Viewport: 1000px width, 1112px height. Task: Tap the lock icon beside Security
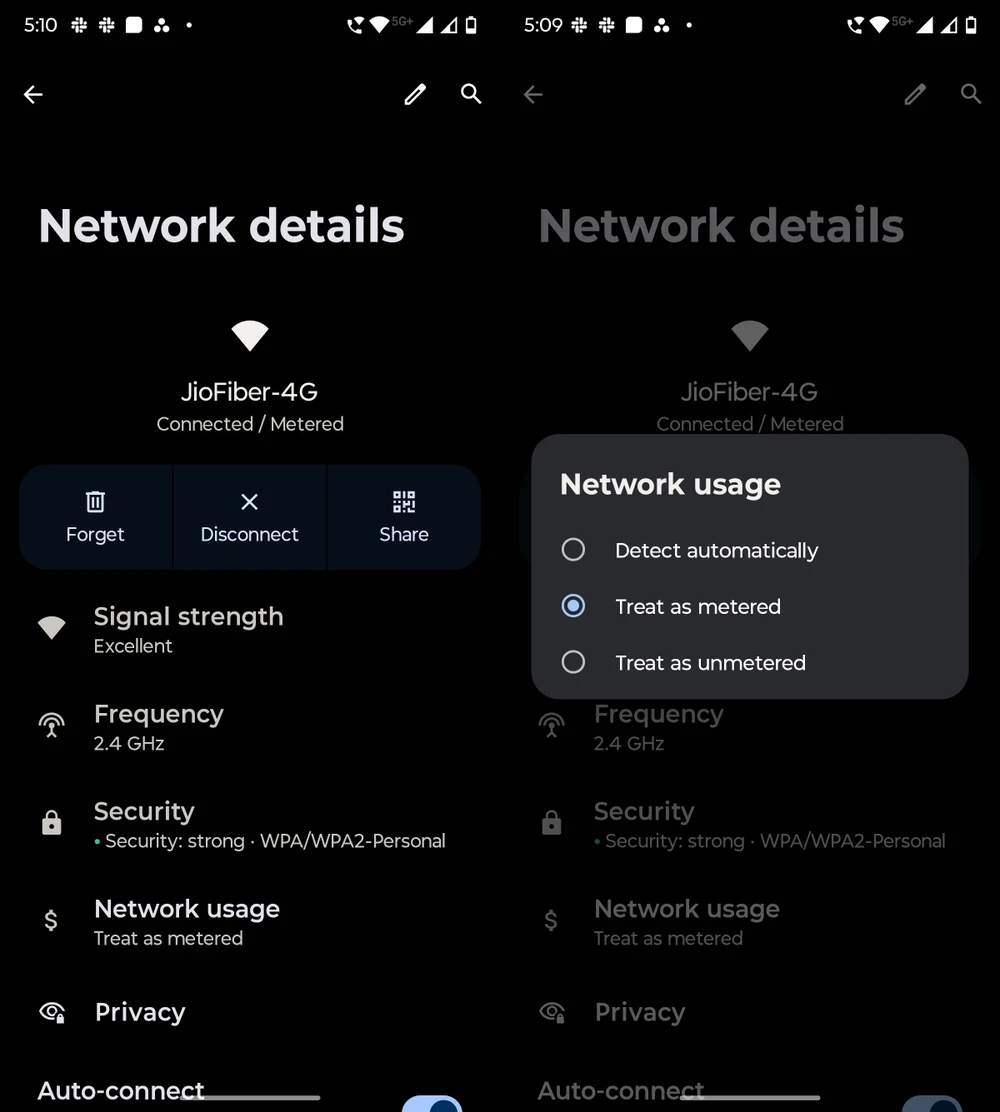pos(52,823)
